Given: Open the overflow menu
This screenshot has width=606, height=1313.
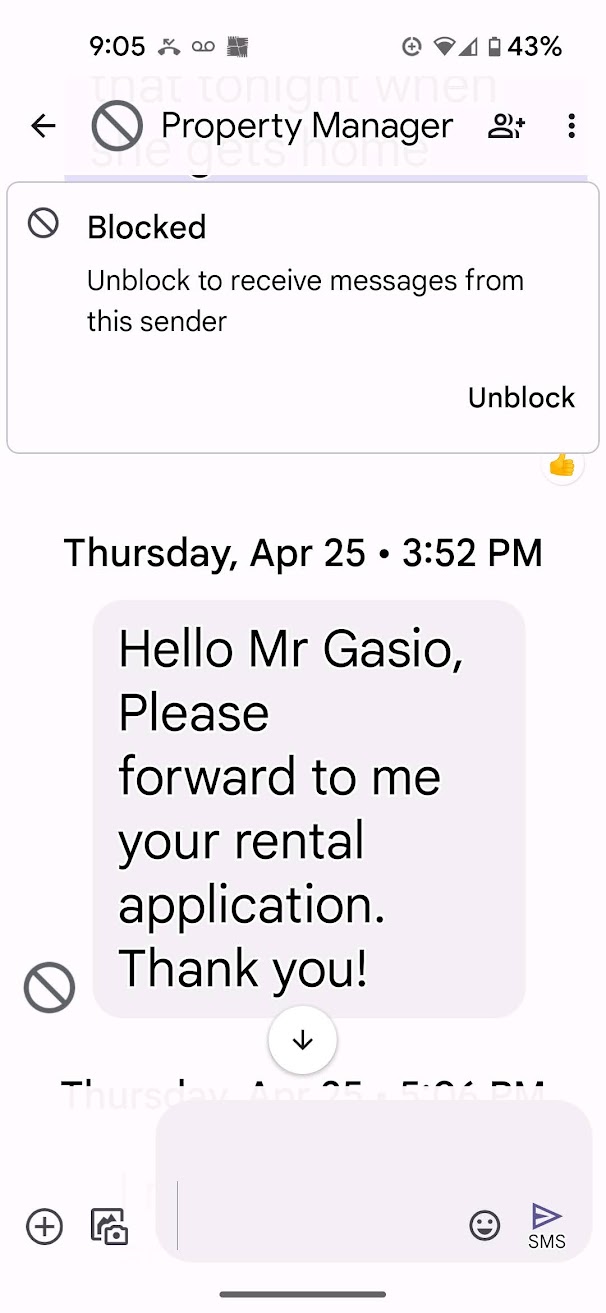Looking at the screenshot, I should click(x=571, y=126).
